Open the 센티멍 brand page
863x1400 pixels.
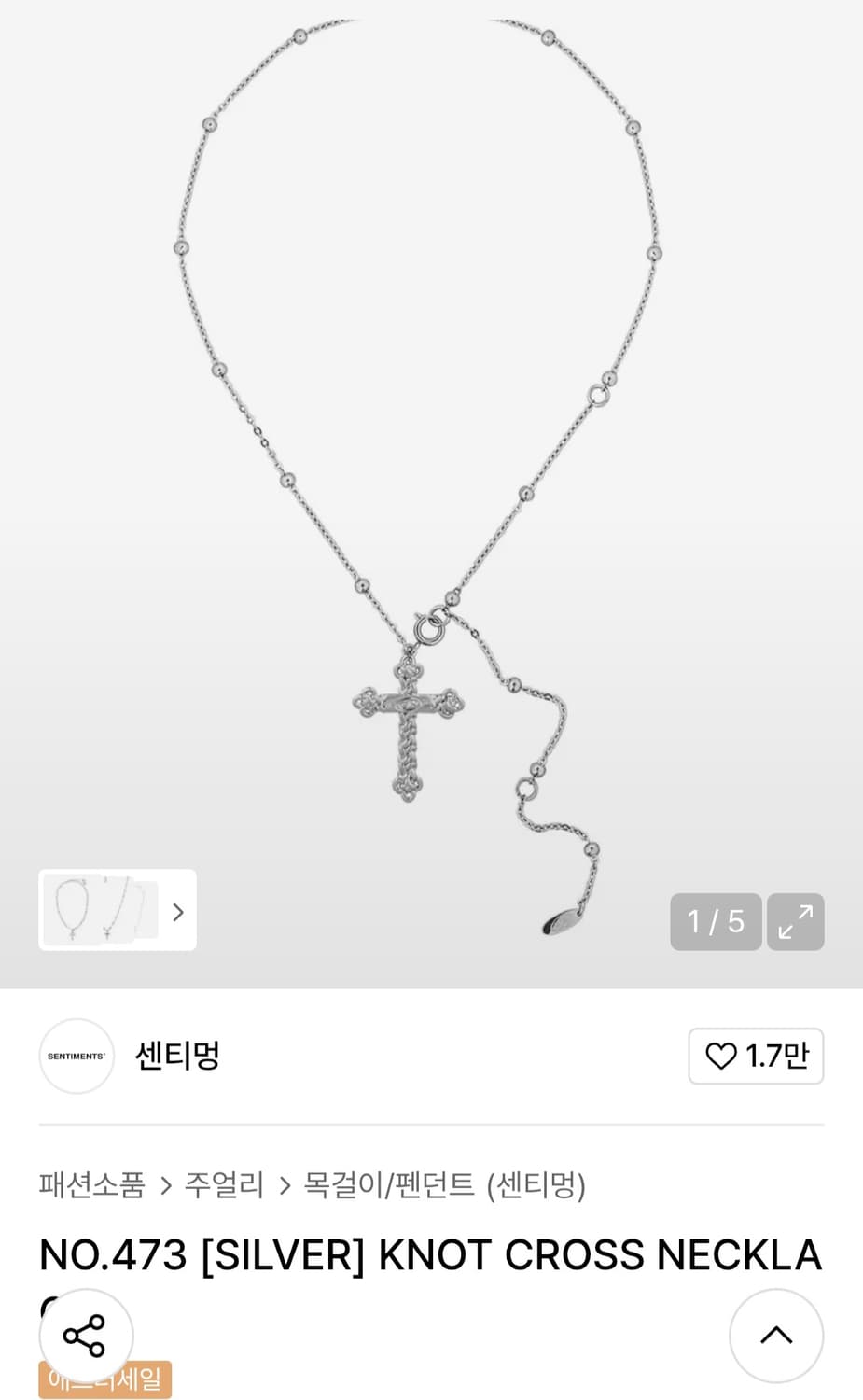[176, 1056]
